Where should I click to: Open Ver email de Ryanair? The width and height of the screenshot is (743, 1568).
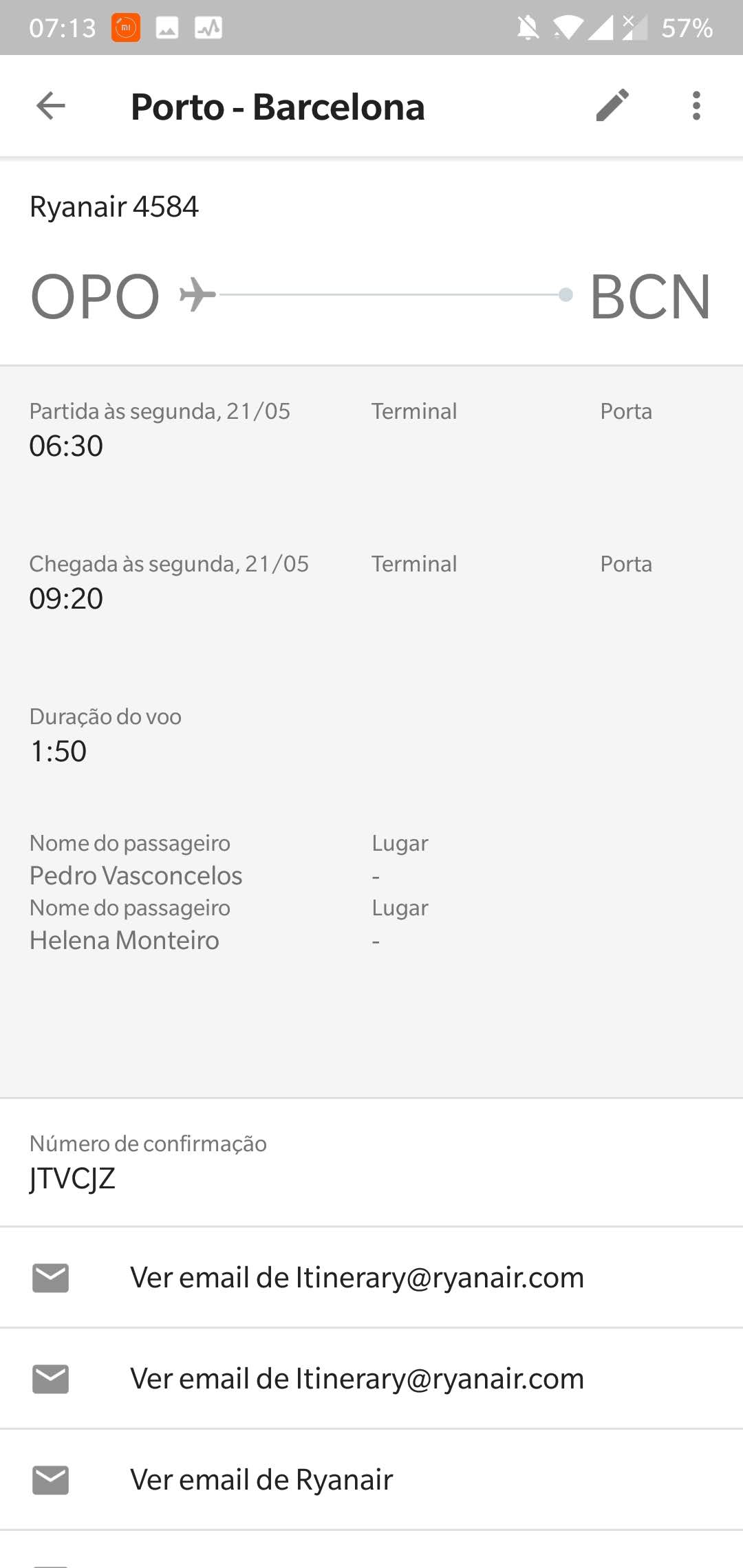(x=371, y=1480)
